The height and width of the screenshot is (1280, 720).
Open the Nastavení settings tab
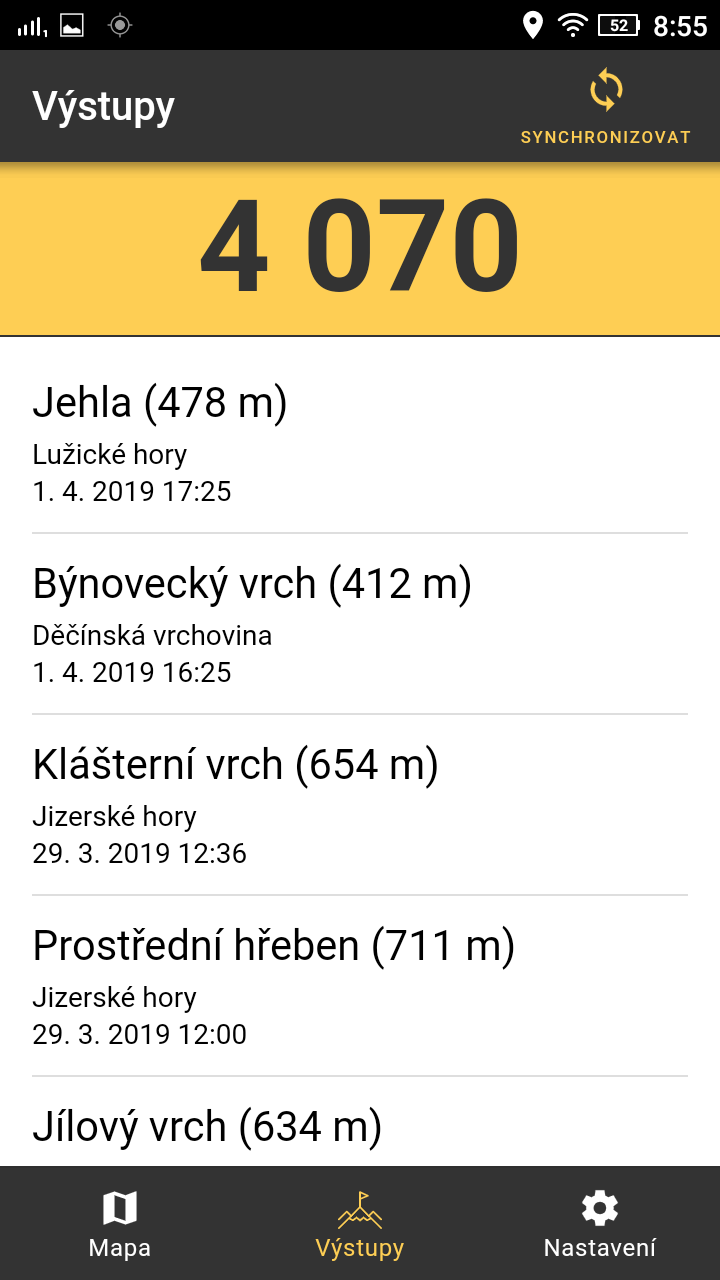pyautogui.click(x=600, y=1223)
